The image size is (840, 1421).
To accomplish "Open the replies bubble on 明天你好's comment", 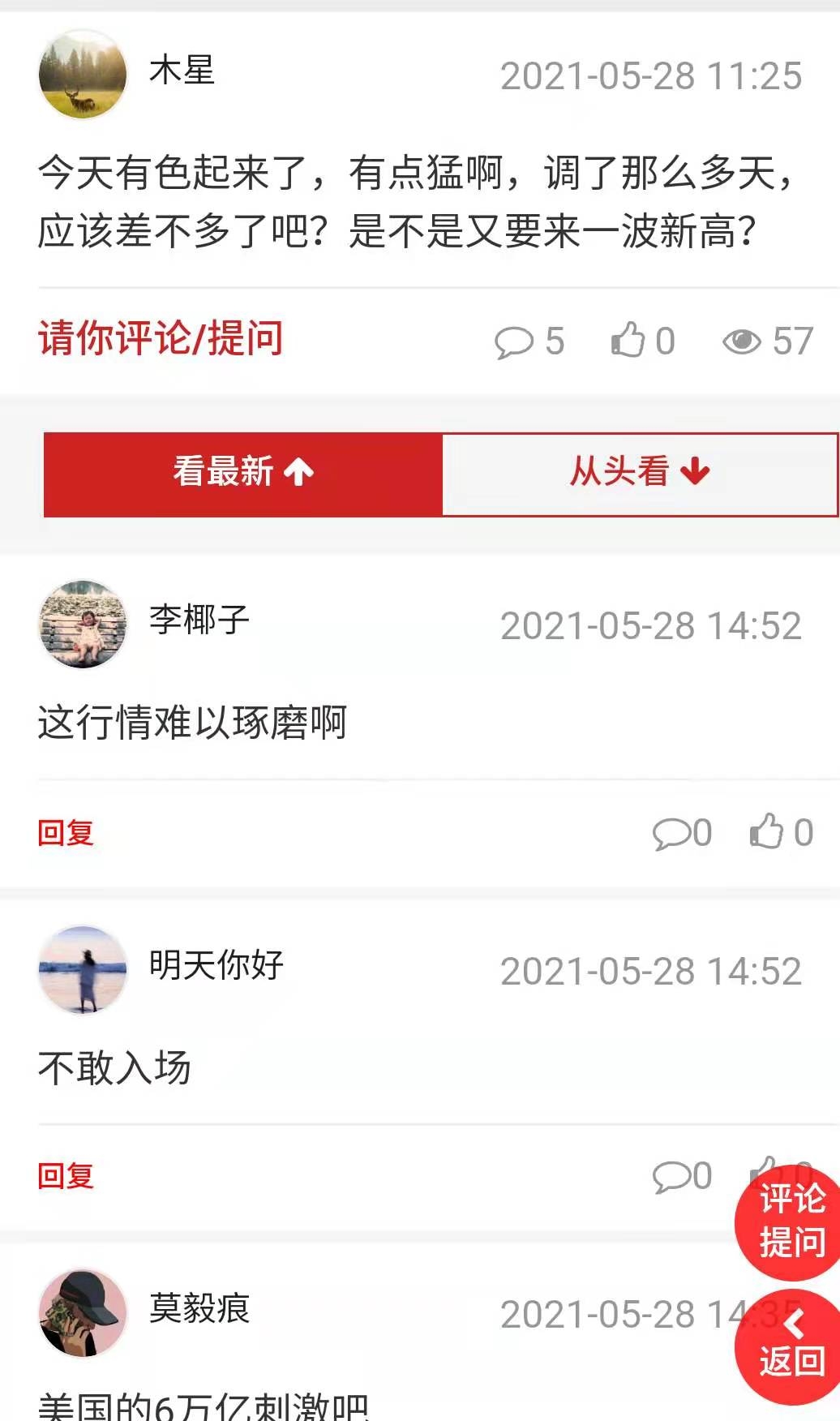I will pos(671,1176).
